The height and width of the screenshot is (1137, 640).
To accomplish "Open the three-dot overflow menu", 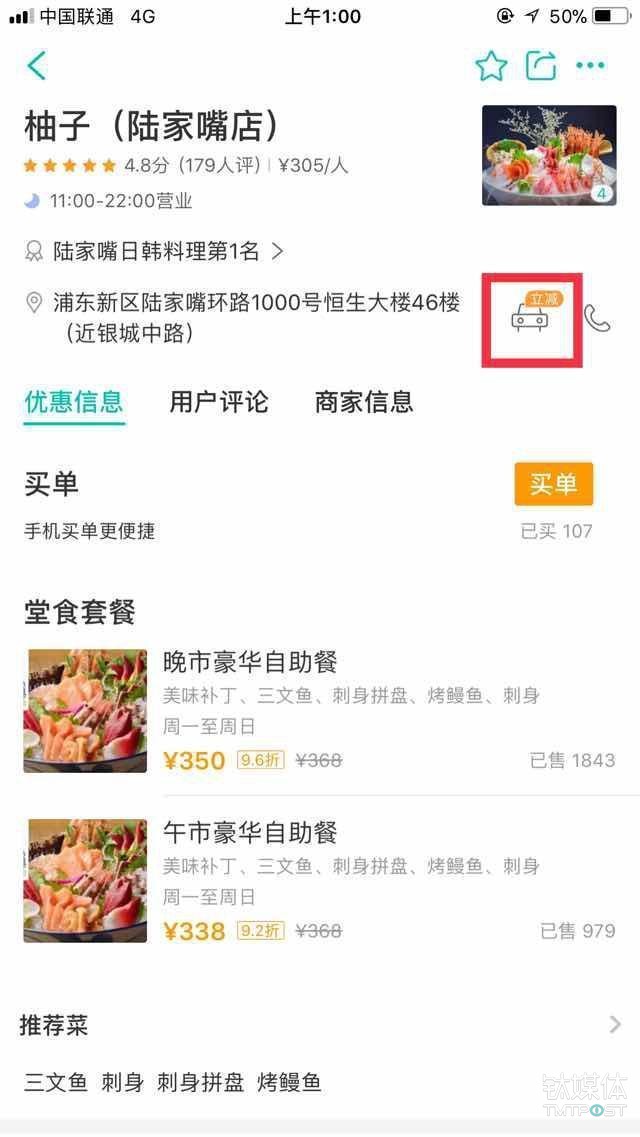I will (590, 65).
